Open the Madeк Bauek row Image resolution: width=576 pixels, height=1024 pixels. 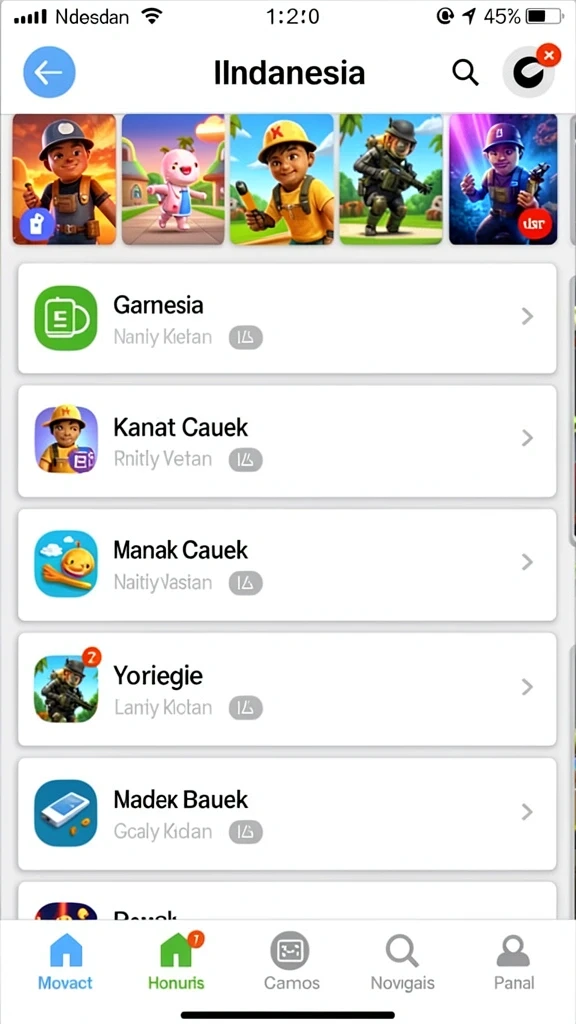(287, 814)
